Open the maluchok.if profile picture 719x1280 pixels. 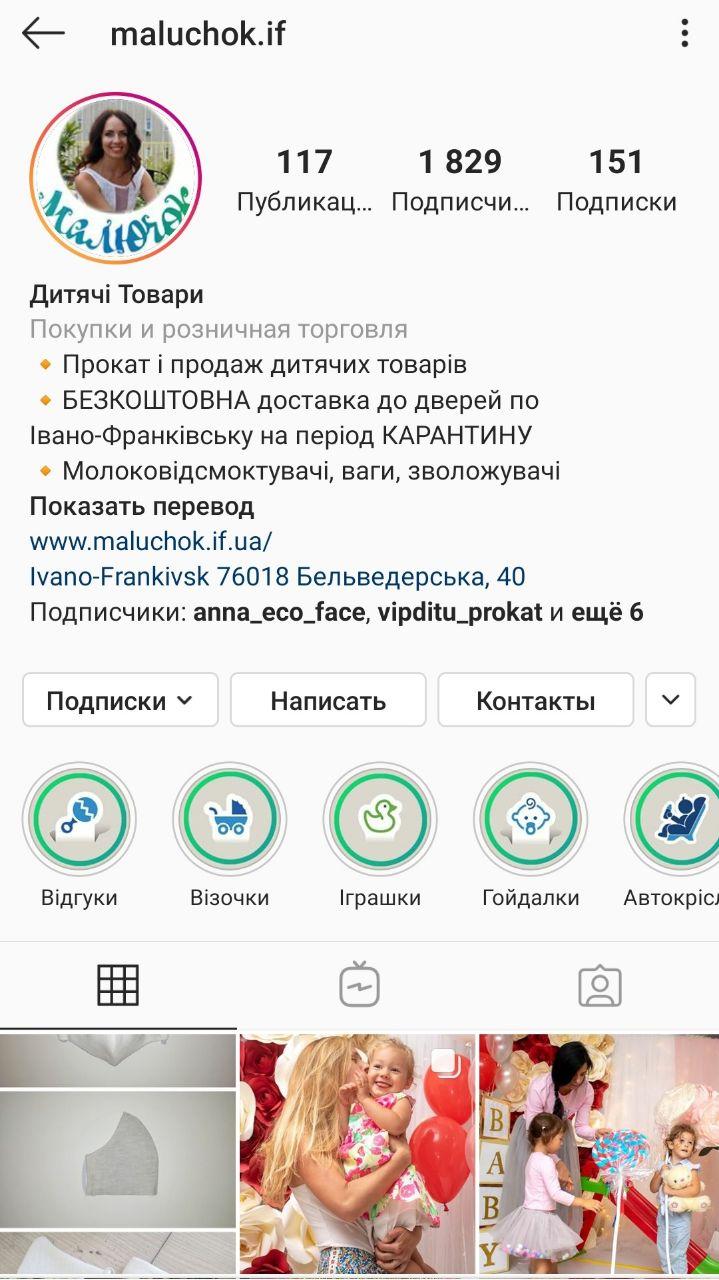point(116,178)
